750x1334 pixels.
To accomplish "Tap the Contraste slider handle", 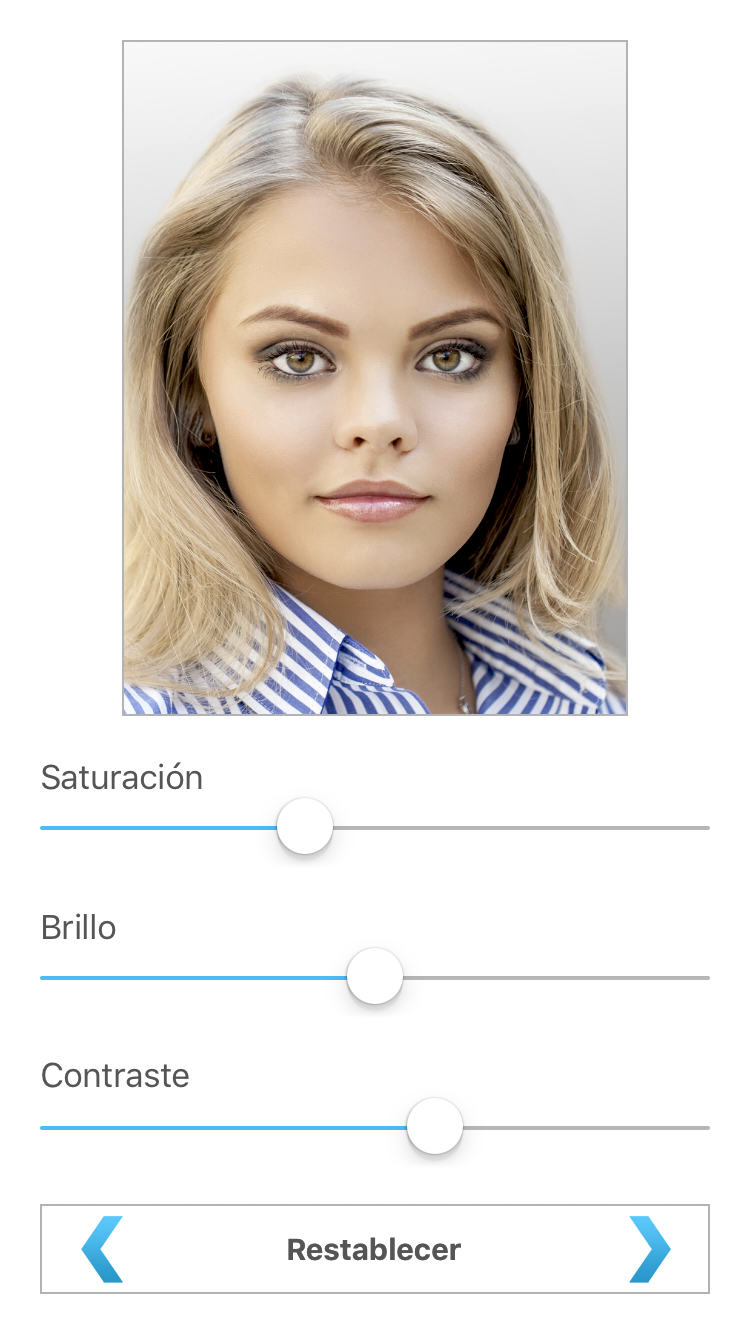I will pyautogui.click(x=435, y=1126).
